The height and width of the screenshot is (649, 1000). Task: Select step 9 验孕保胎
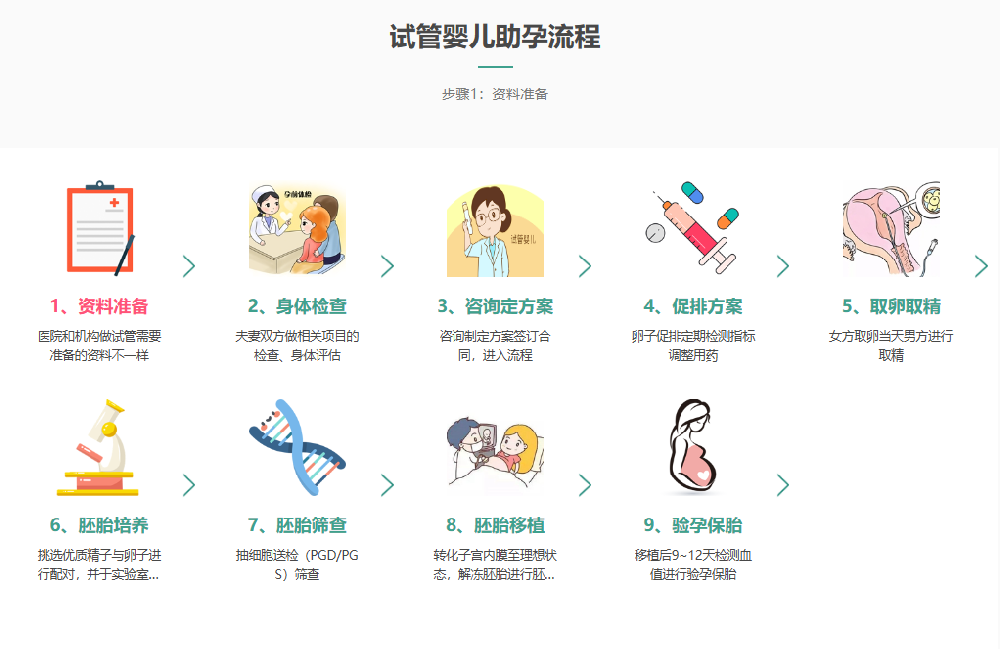(693, 525)
